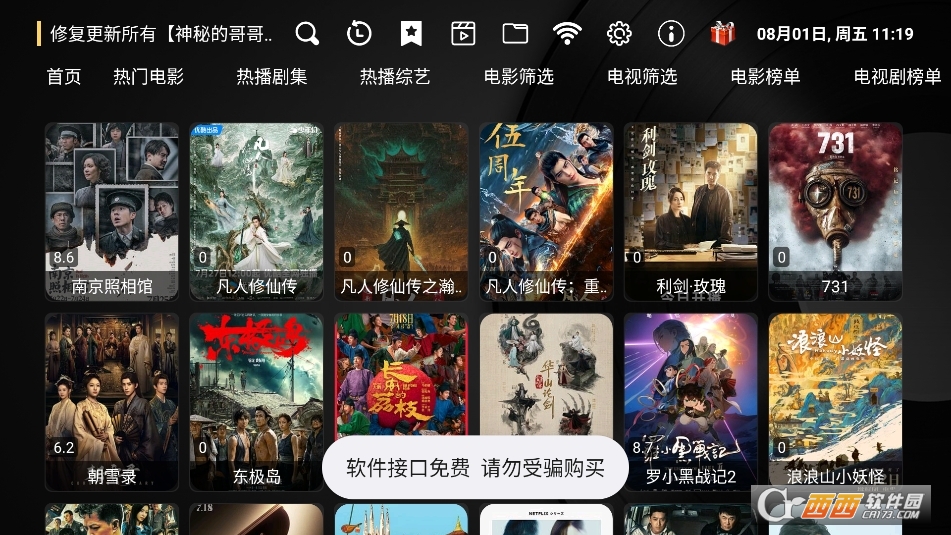This screenshot has width=951, height=535.
Task: Open the local folder icon
Action: [515, 34]
